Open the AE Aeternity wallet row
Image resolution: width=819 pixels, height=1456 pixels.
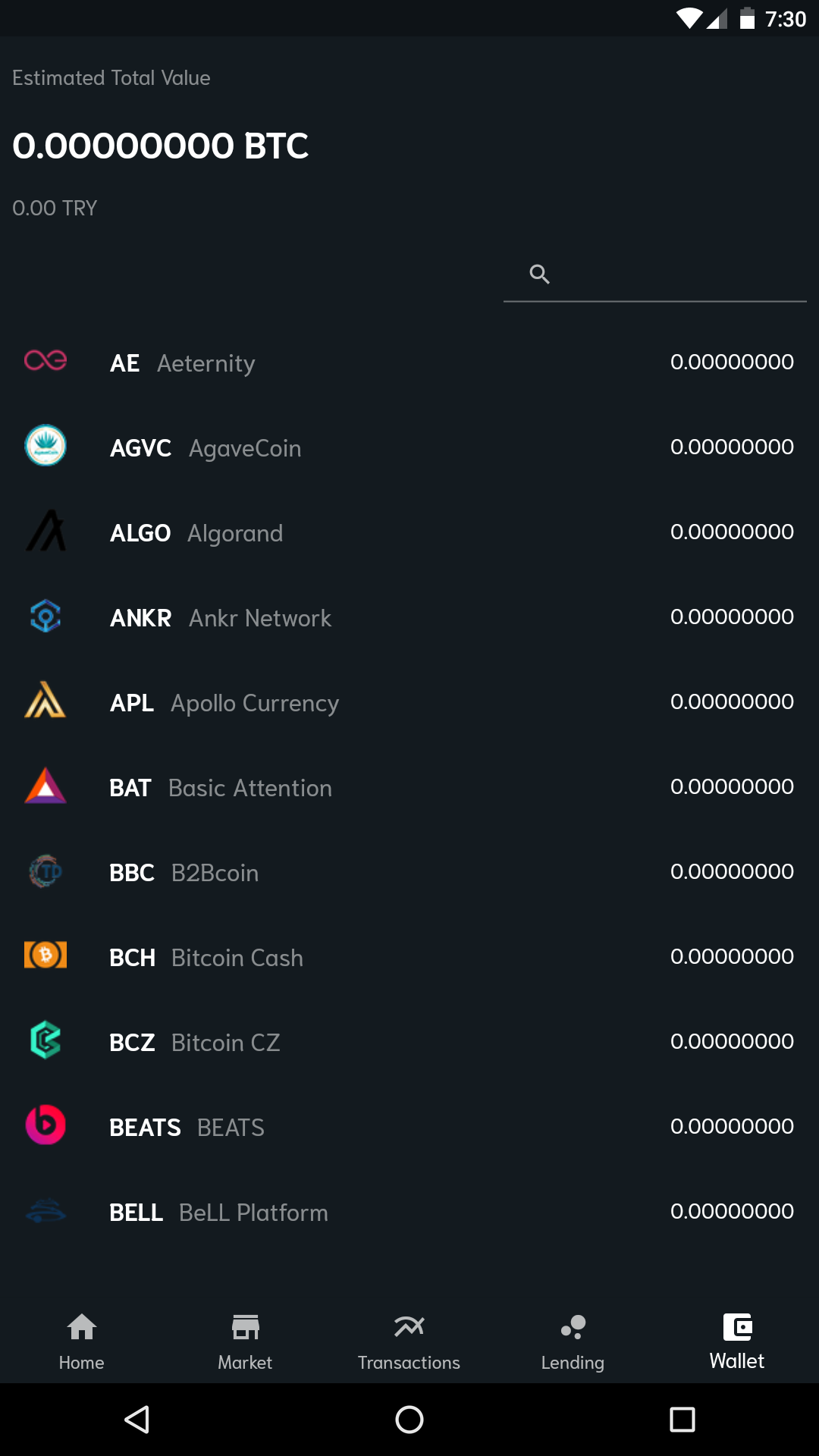pyautogui.click(x=409, y=362)
